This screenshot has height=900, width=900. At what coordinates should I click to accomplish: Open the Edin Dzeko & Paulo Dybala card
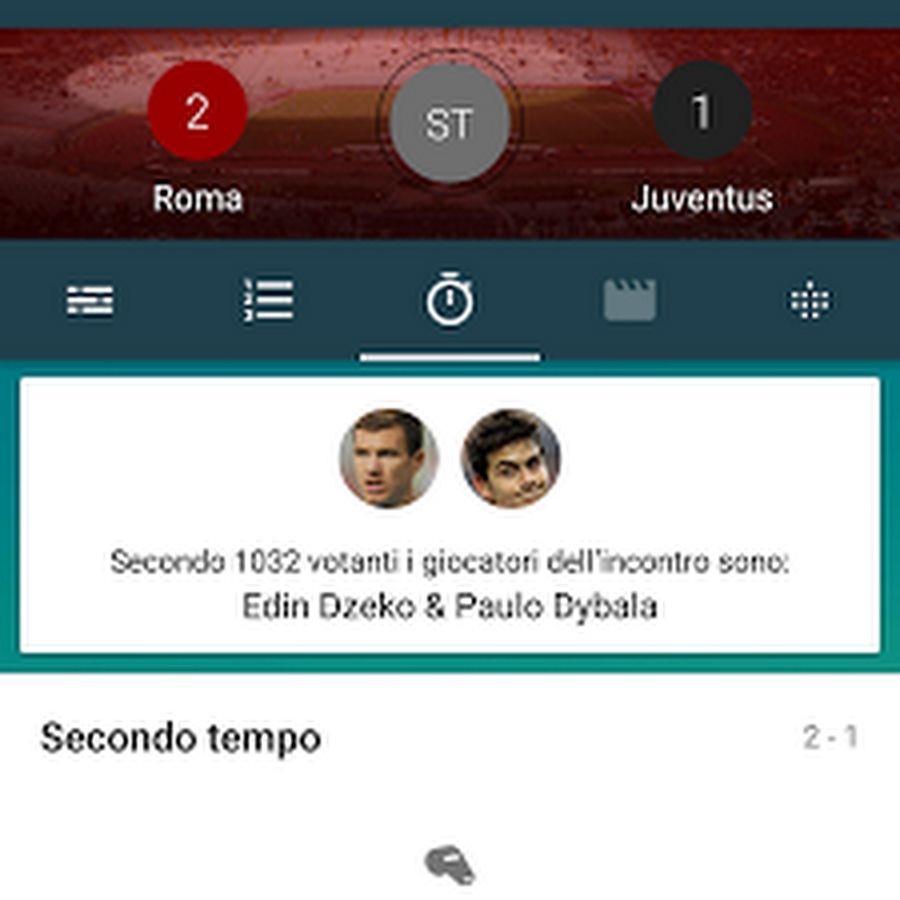[450, 516]
